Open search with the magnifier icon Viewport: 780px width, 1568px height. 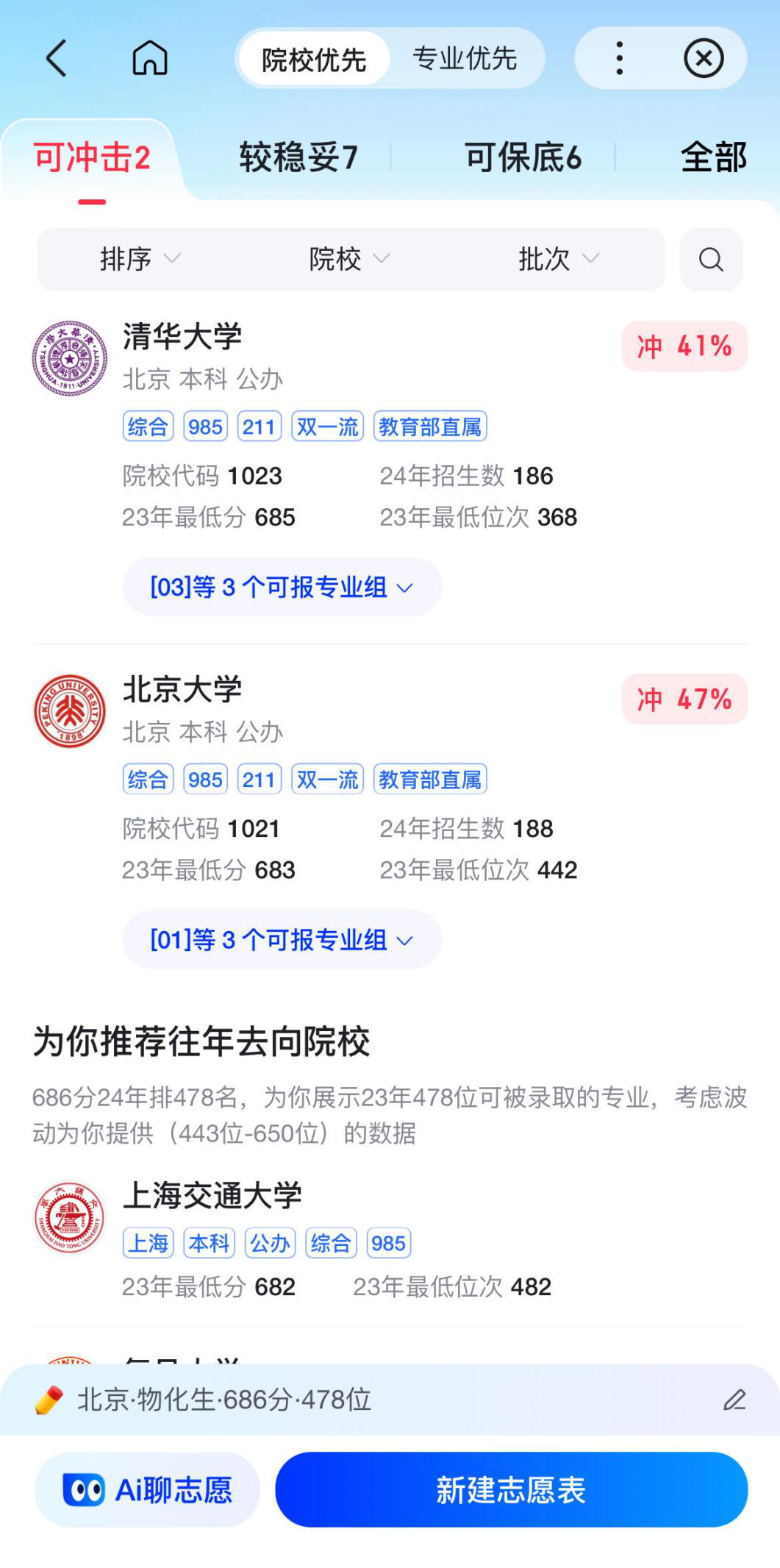[x=709, y=259]
